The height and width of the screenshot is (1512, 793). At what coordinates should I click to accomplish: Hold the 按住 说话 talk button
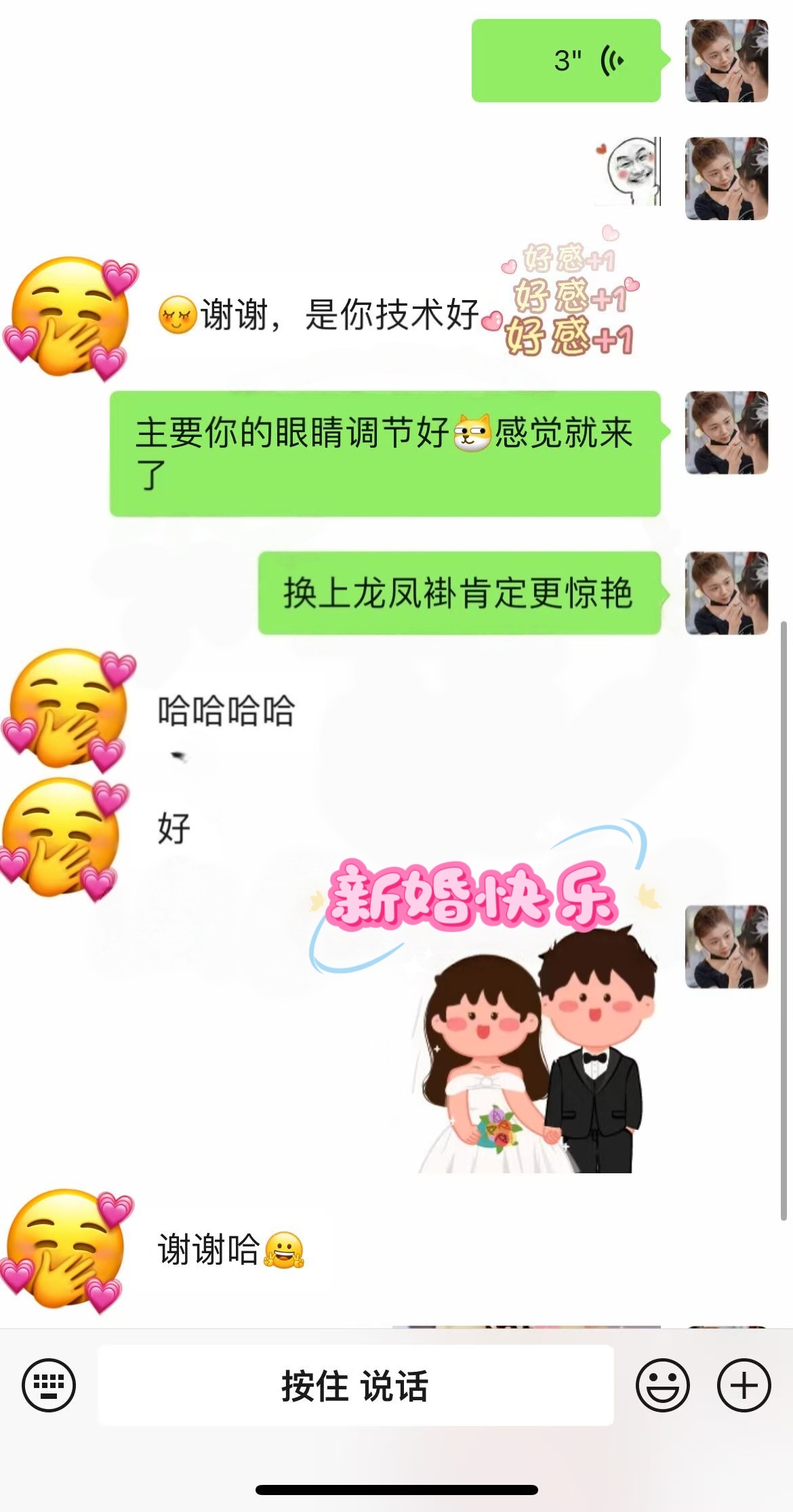pos(355,1385)
